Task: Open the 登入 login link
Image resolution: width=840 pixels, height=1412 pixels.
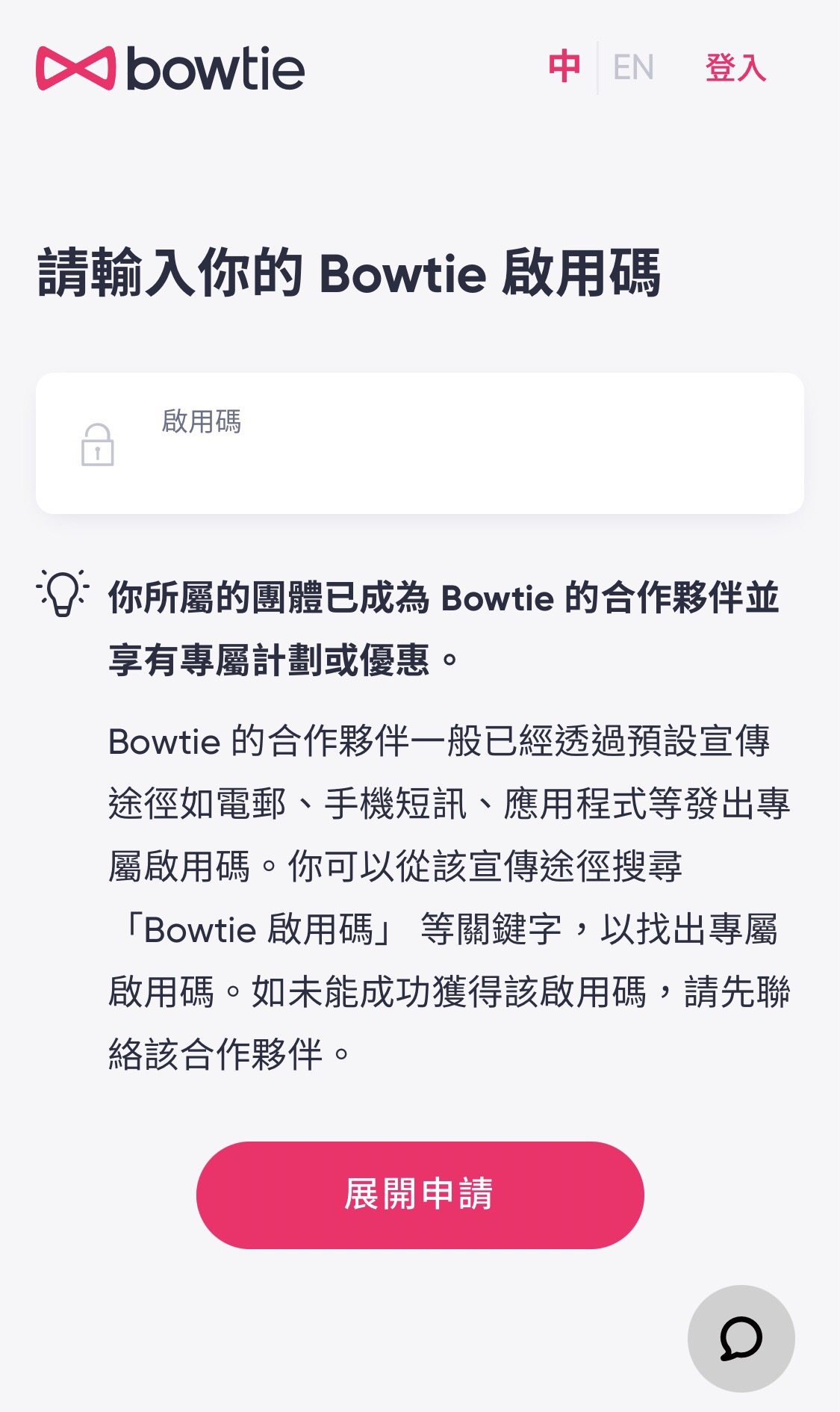Action: pyautogui.click(x=735, y=68)
